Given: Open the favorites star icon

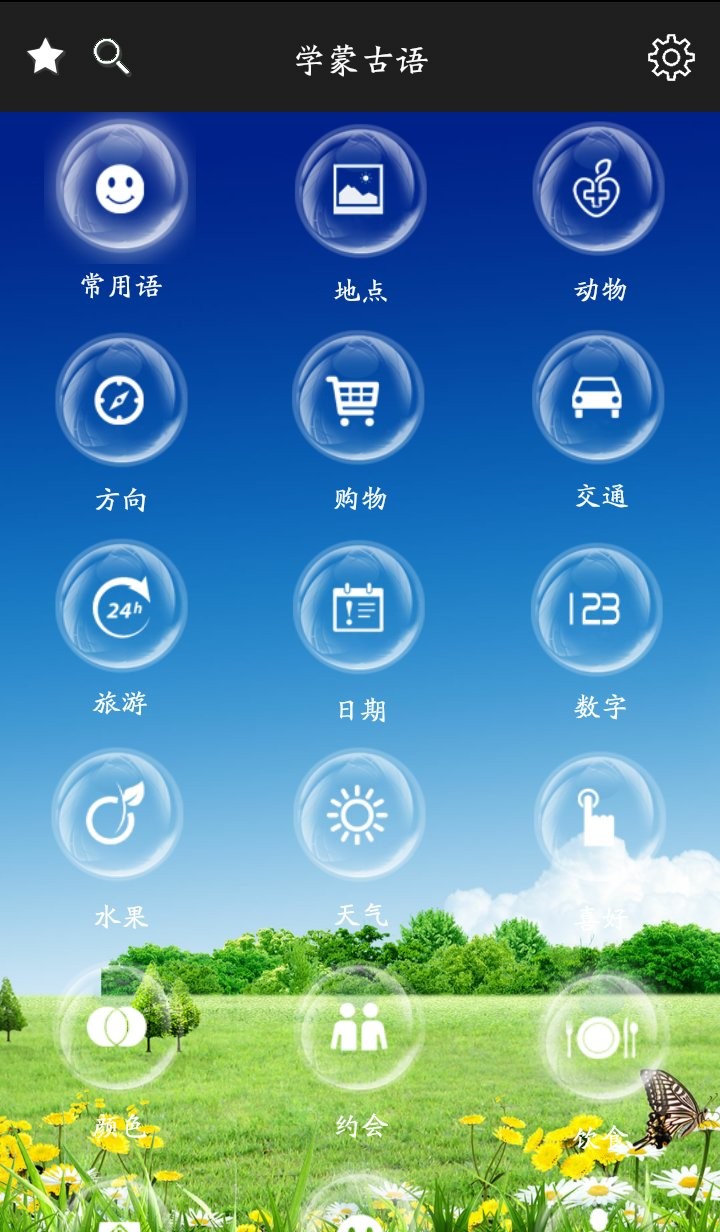Looking at the screenshot, I should [45, 57].
